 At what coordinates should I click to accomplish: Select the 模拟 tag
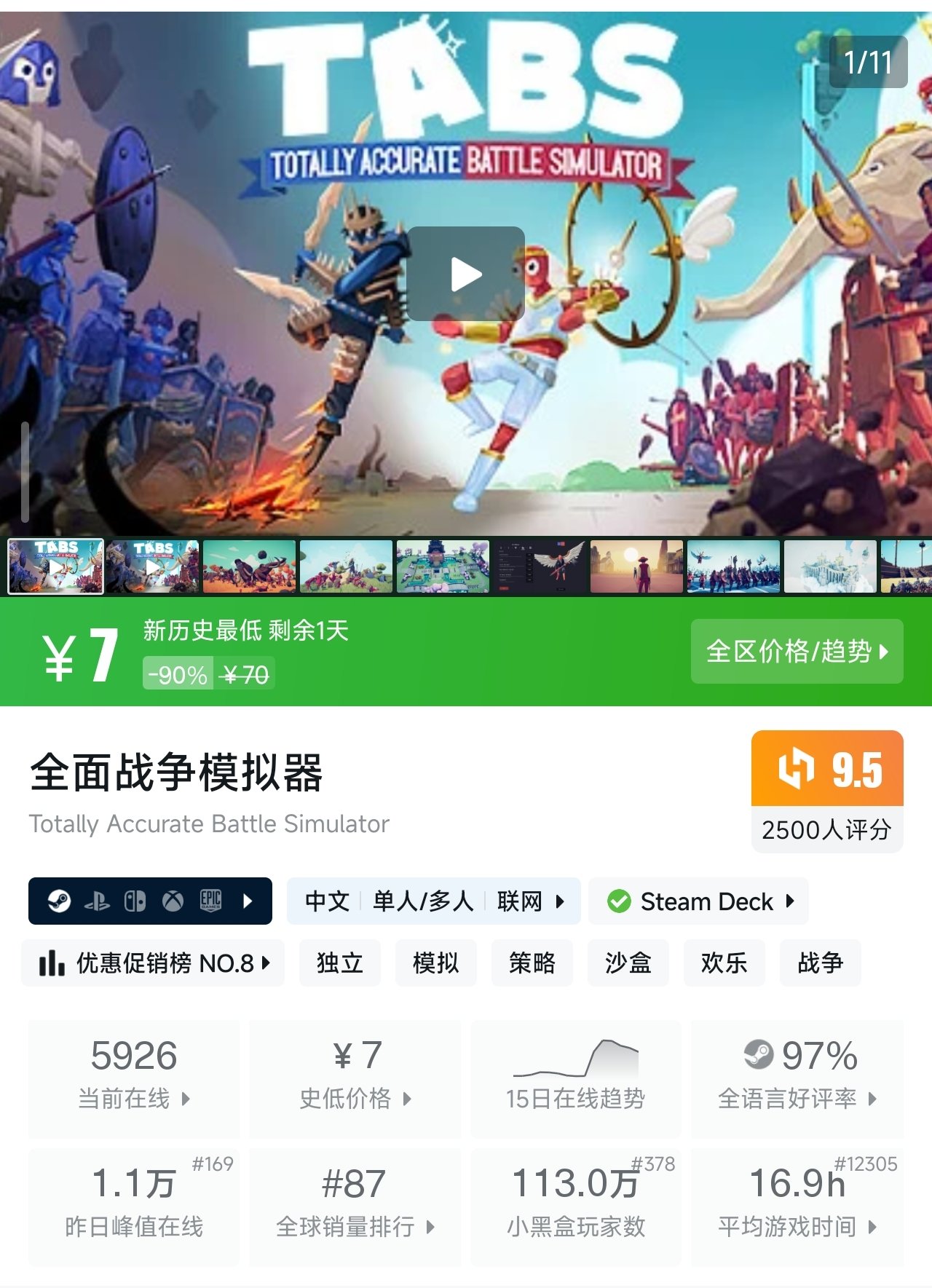[435, 963]
